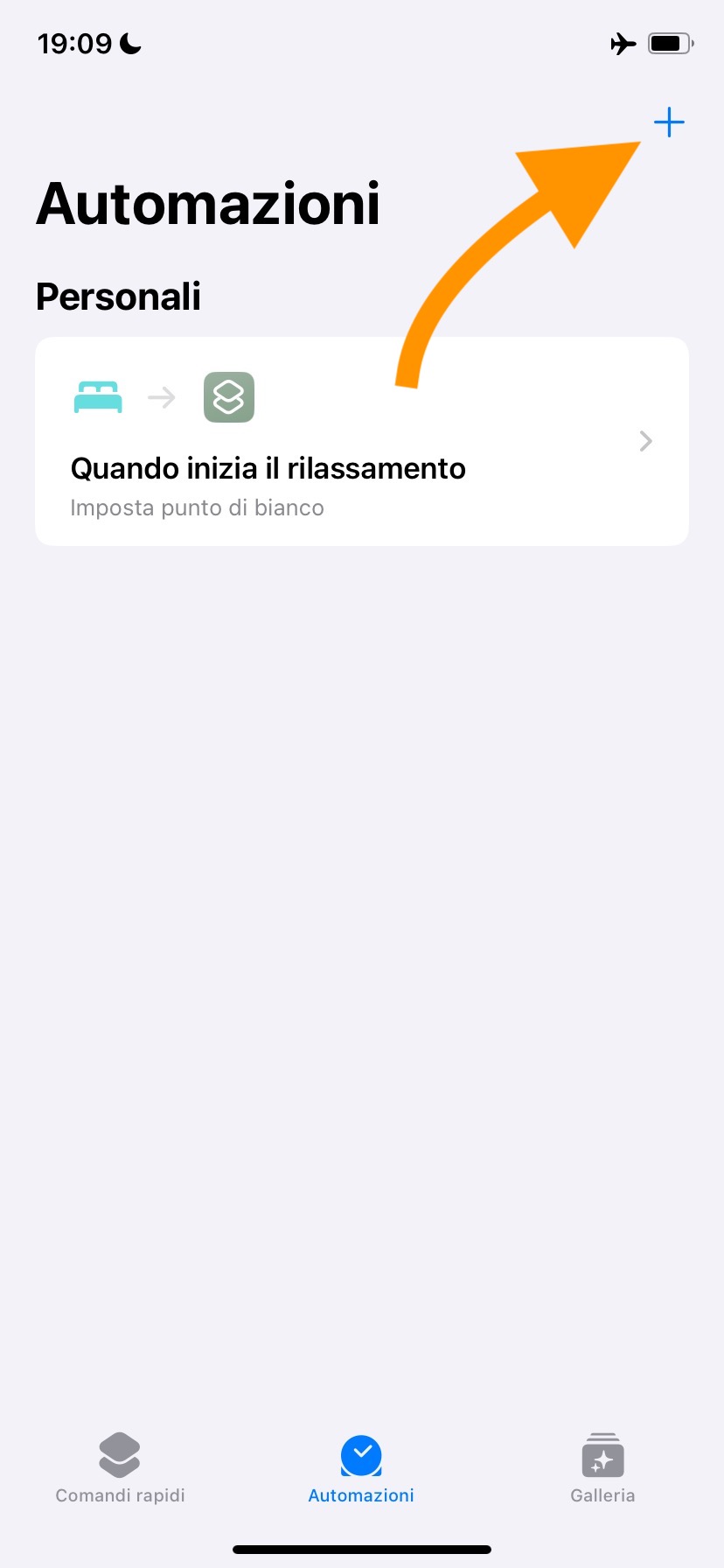
Task: Go to the Galleria tab
Action: [x=602, y=1468]
